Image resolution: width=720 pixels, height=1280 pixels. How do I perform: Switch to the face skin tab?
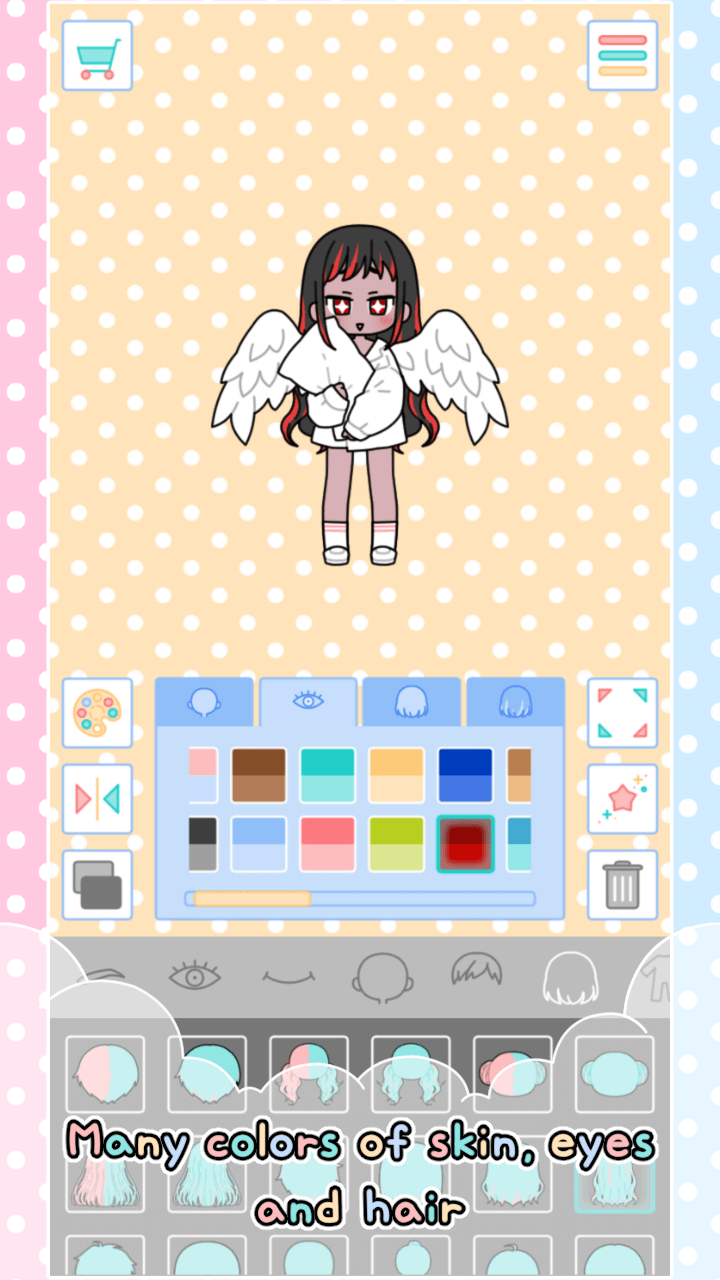(202, 701)
